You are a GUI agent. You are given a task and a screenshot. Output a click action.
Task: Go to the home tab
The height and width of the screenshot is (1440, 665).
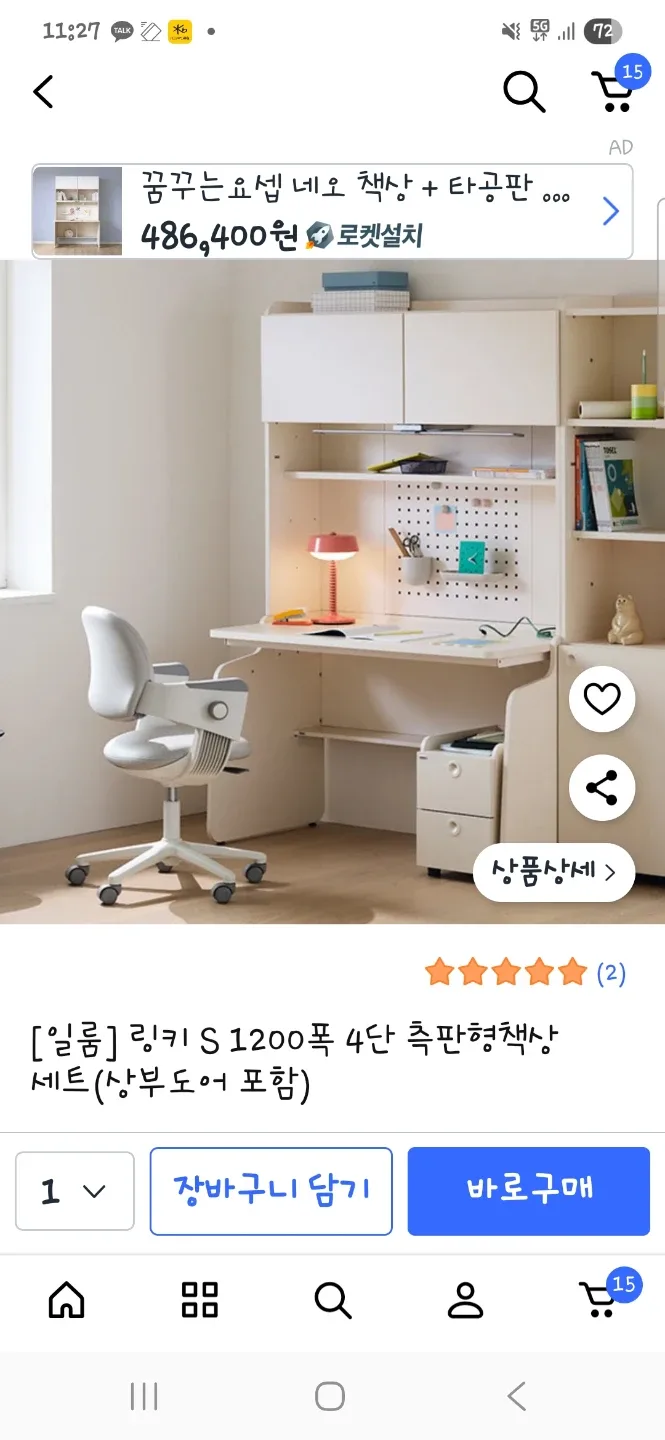click(67, 1300)
